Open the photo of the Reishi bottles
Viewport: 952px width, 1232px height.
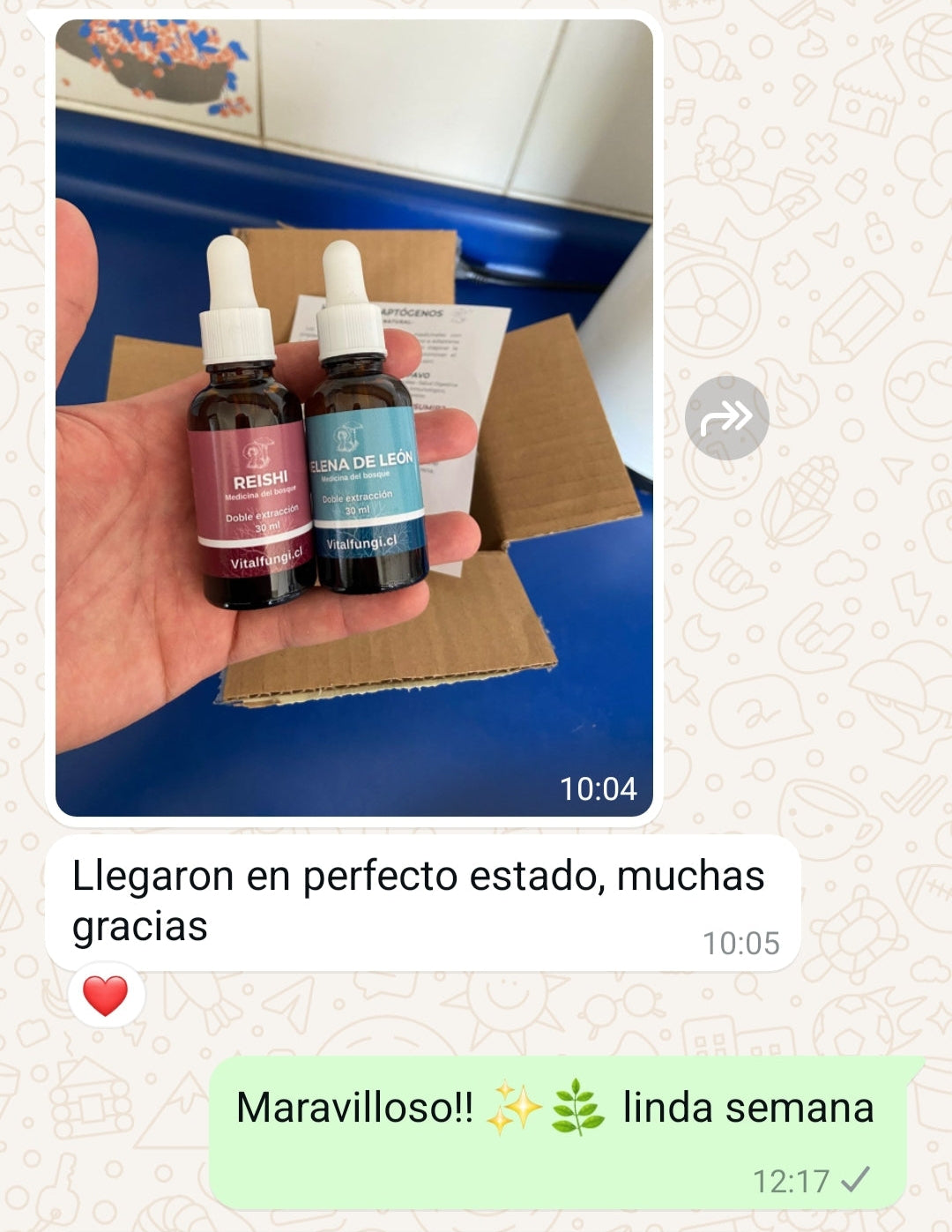[353, 418]
